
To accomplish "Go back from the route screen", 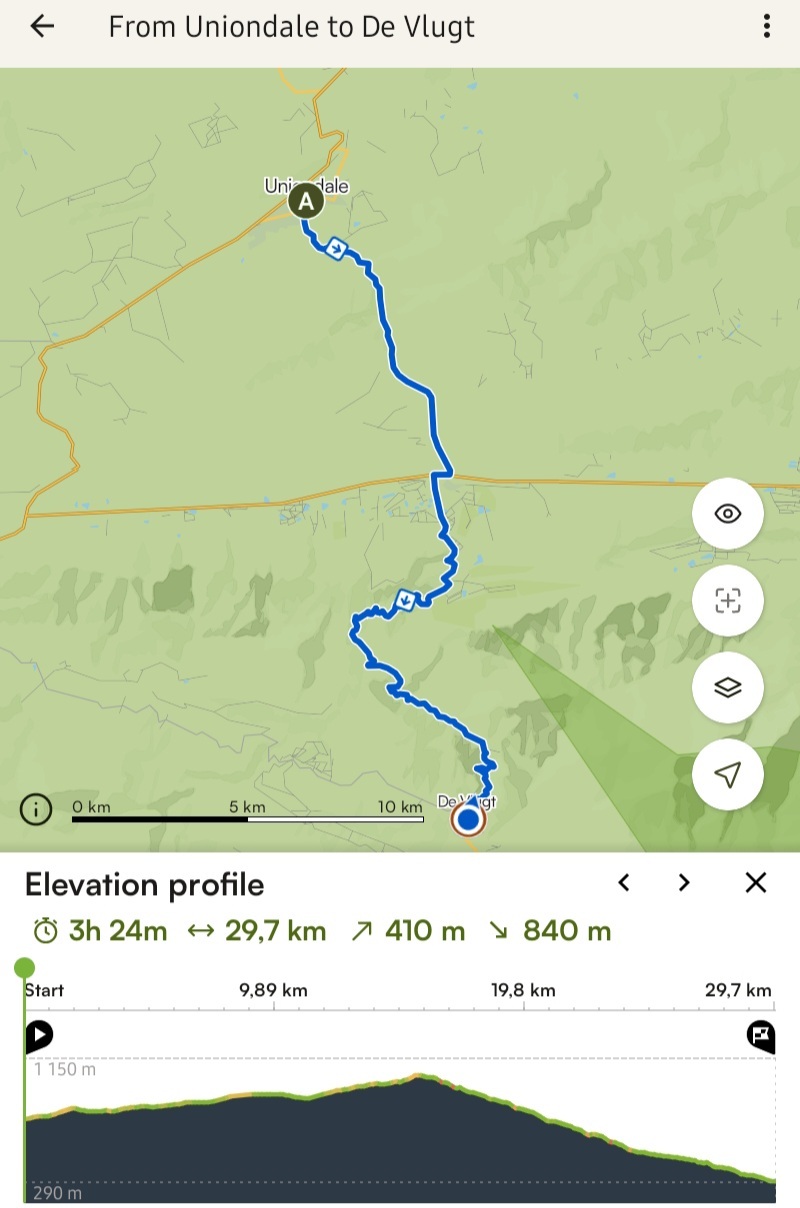I will pyautogui.click(x=42, y=26).
